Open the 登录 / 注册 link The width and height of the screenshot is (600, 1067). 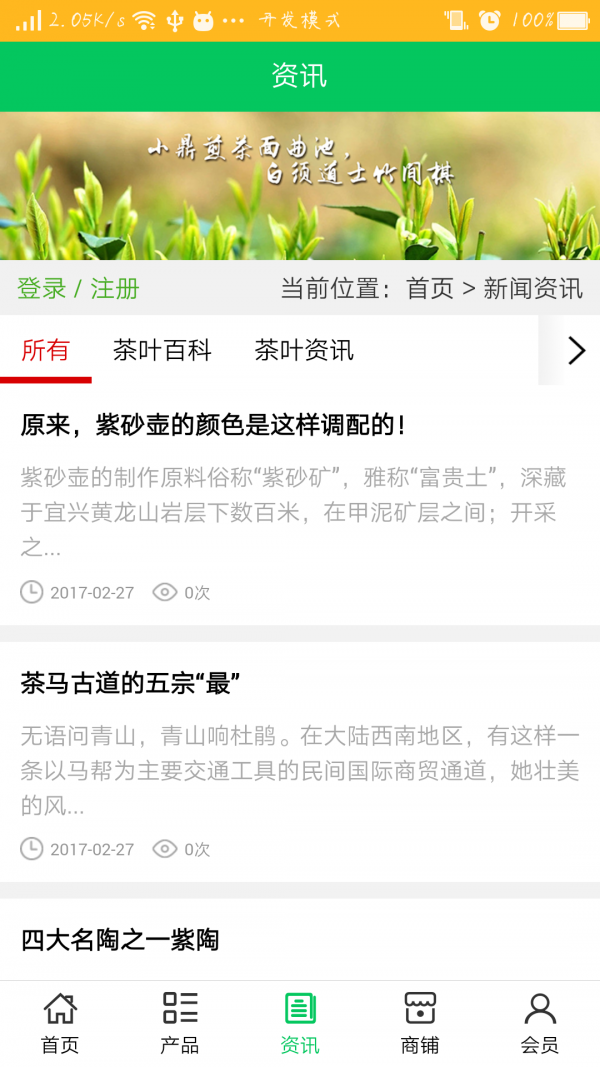coord(78,289)
